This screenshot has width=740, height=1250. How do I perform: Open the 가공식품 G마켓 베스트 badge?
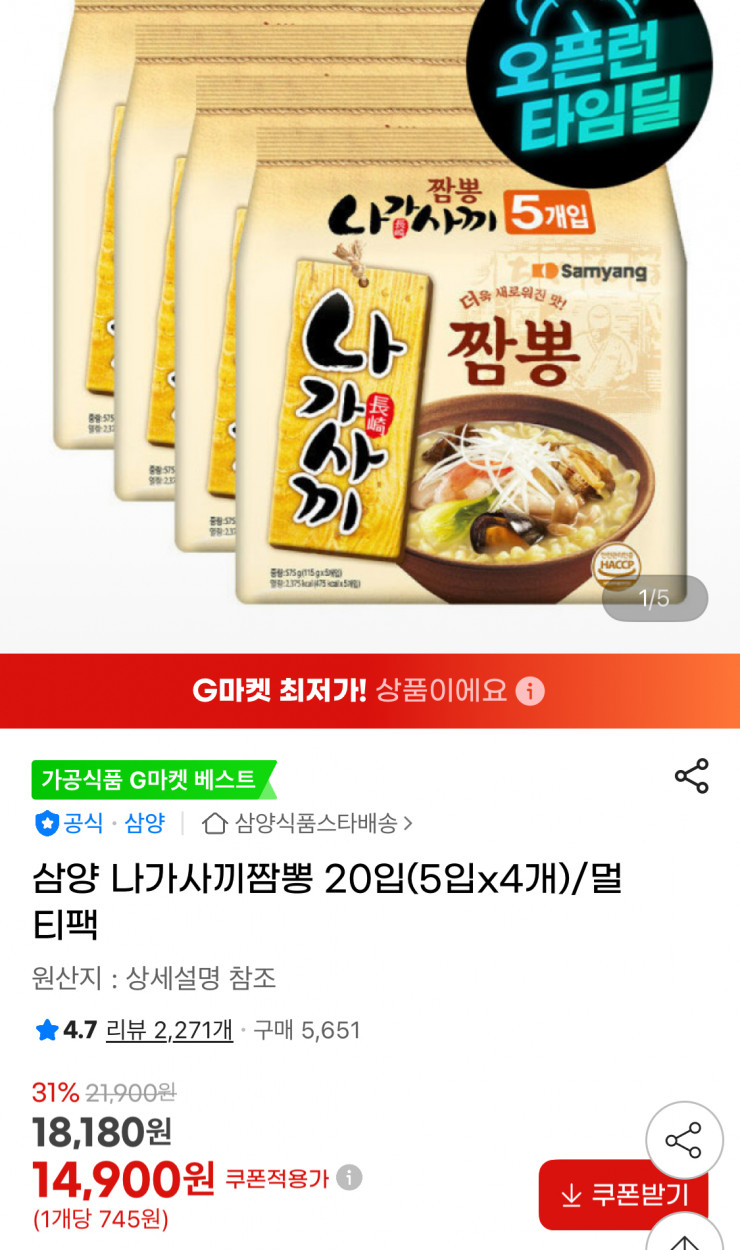click(152, 780)
